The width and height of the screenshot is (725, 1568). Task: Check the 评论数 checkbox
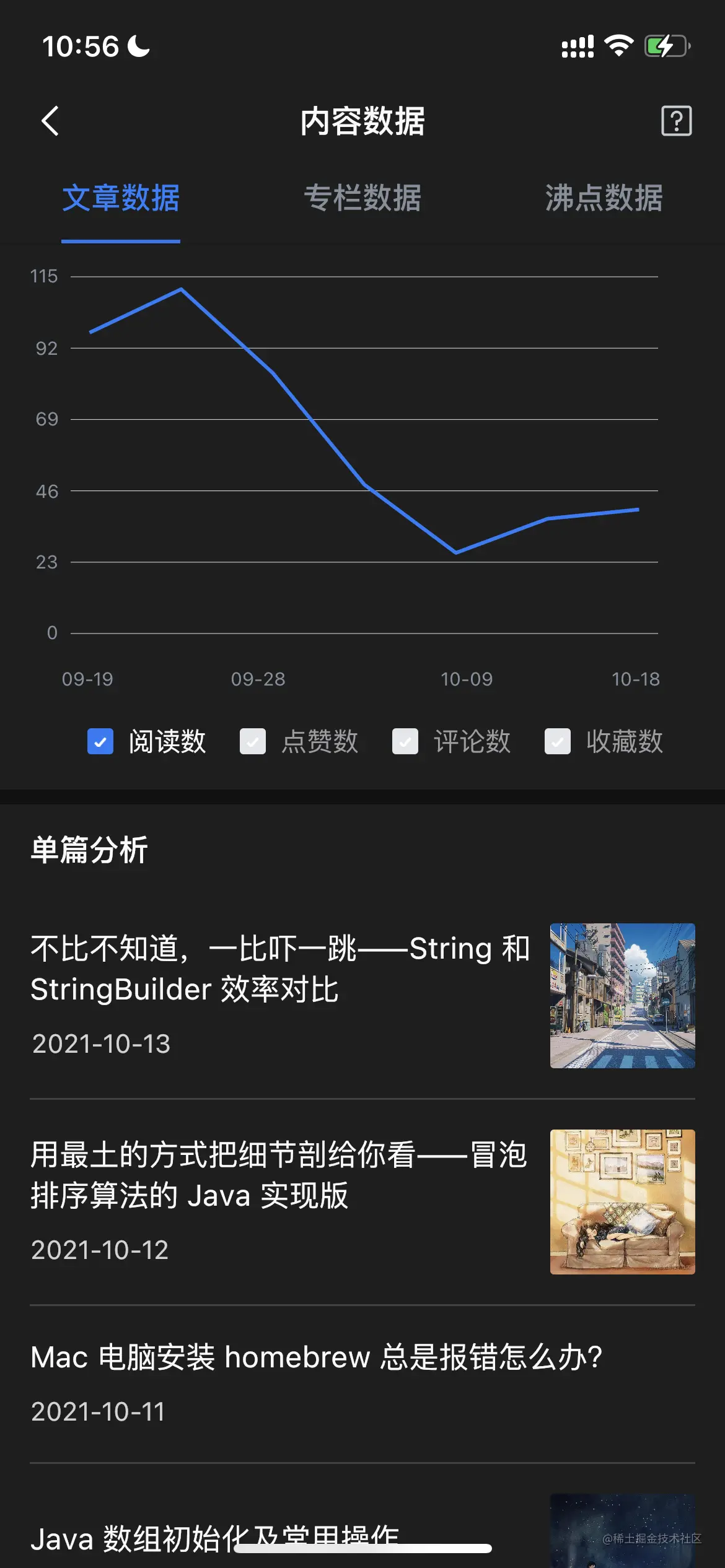point(405,741)
